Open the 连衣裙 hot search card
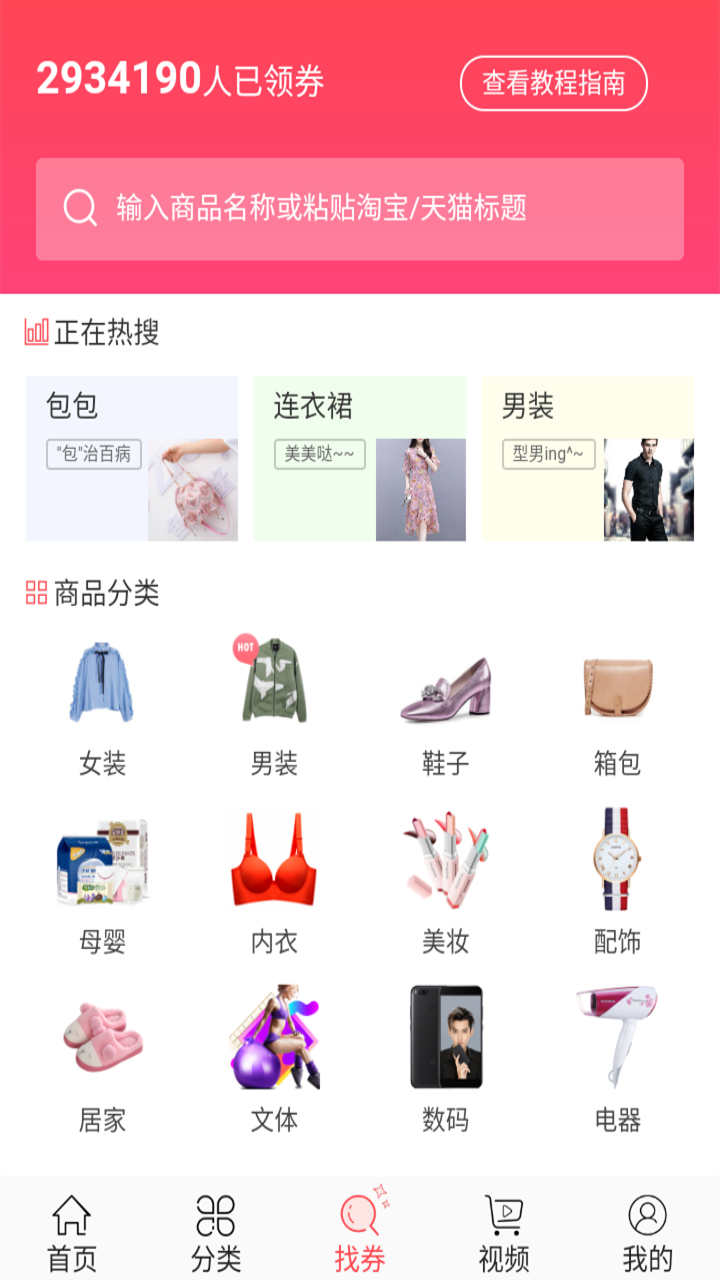The height and width of the screenshot is (1280, 720). (x=360, y=459)
